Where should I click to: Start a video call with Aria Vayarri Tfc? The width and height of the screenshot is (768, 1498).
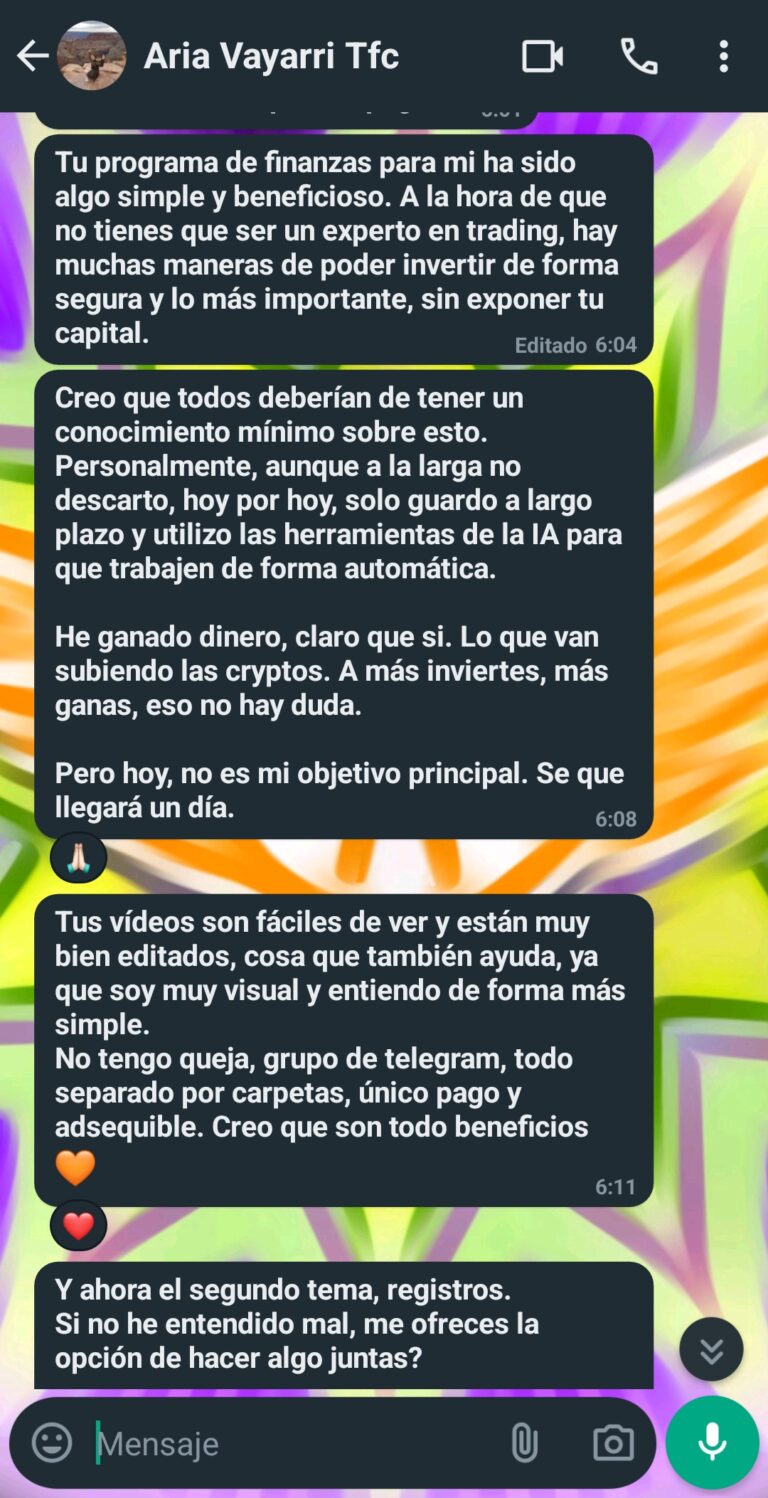coord(542,57)
